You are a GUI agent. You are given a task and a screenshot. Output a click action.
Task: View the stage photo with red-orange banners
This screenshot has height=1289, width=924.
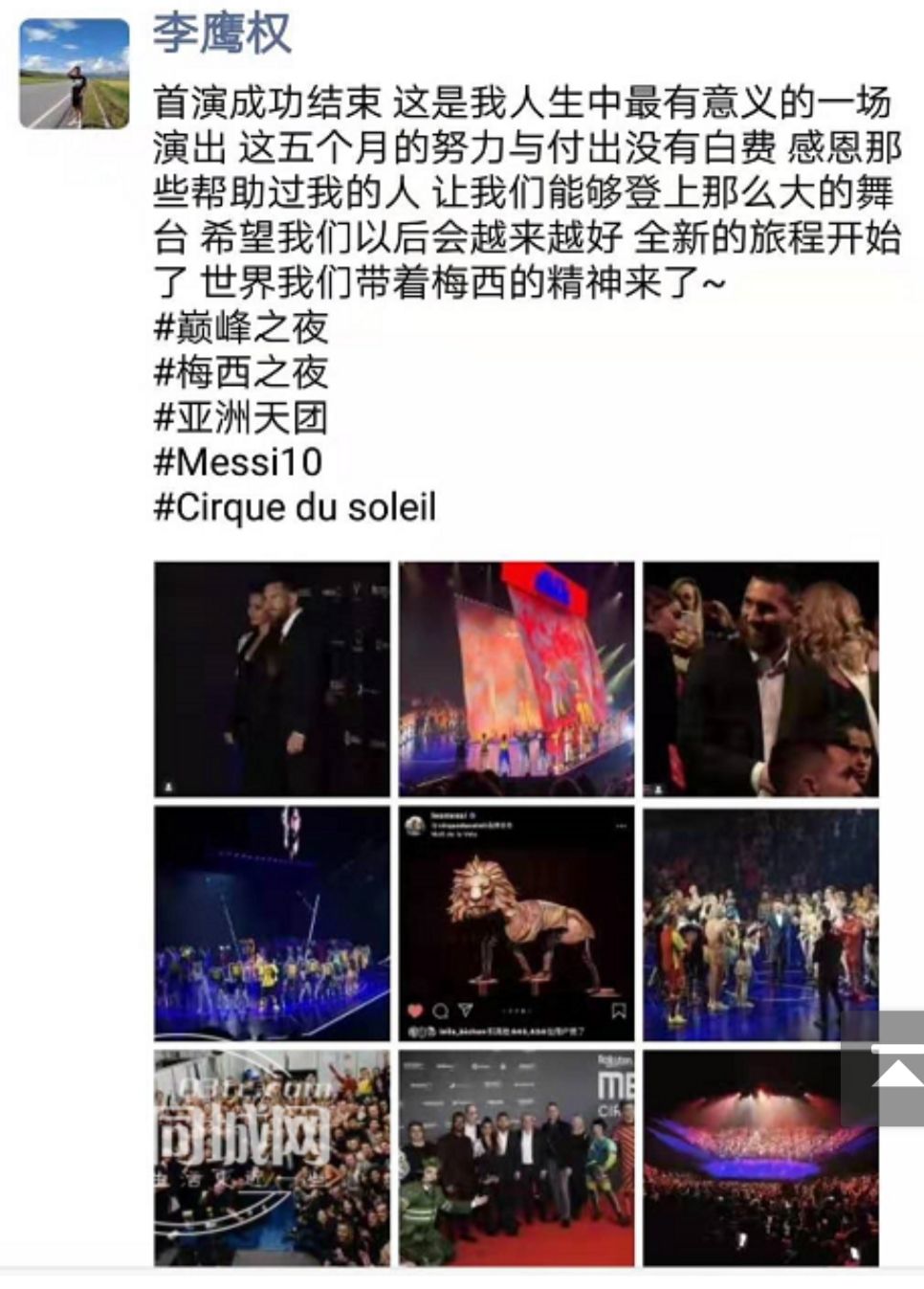coord(517,679)
